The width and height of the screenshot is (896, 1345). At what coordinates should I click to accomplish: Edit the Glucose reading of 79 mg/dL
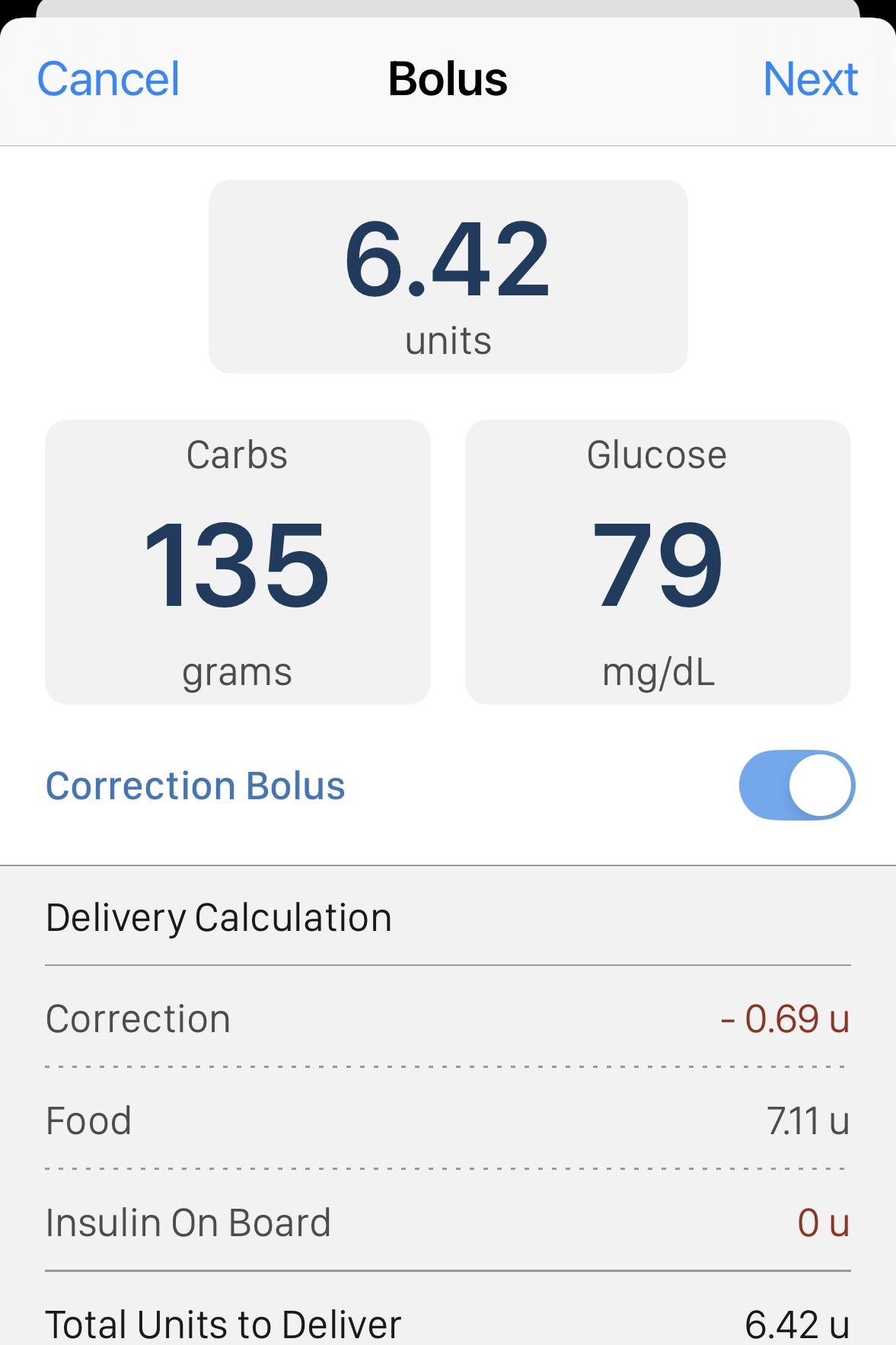(x=658, y=562)
